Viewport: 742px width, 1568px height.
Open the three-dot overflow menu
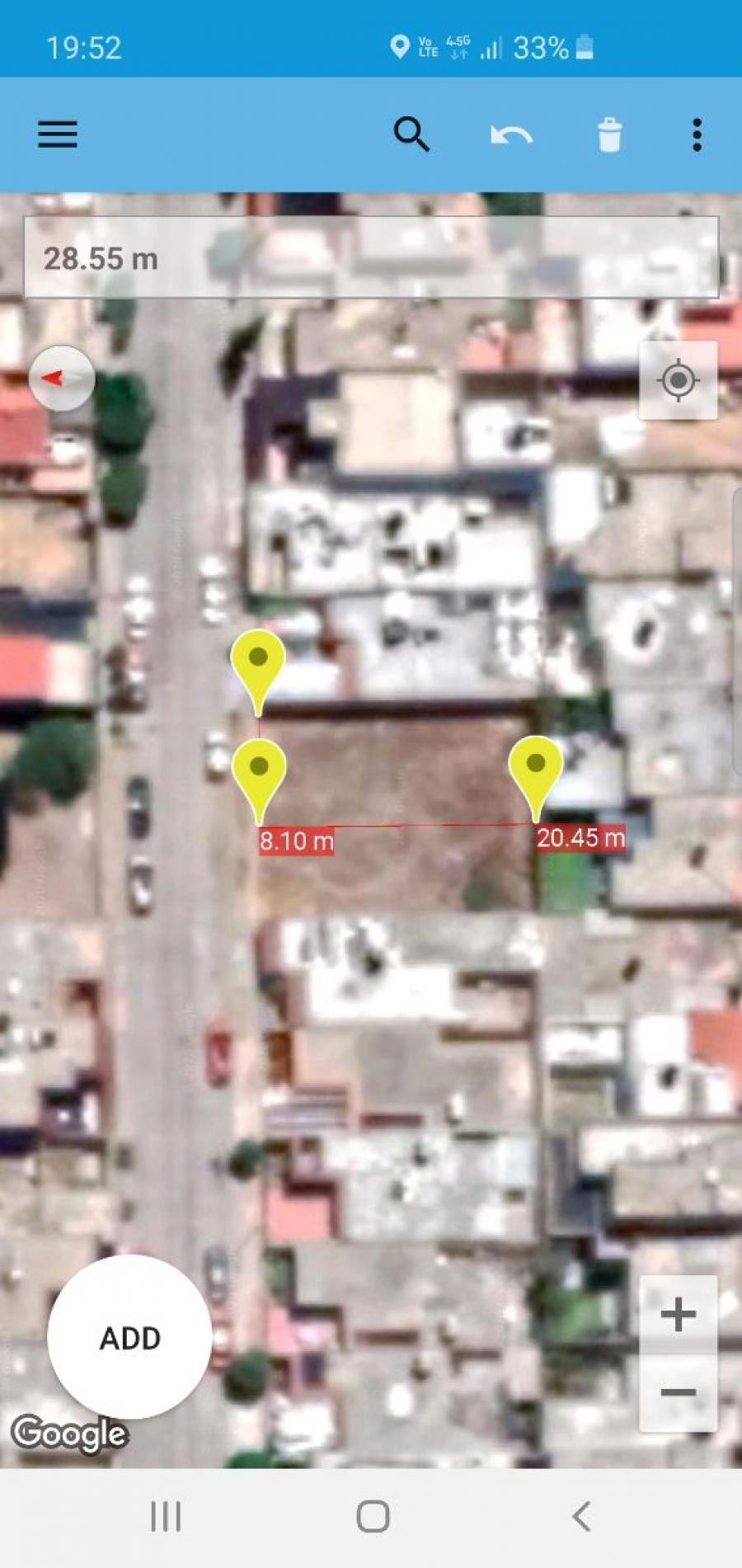[697, 134]
